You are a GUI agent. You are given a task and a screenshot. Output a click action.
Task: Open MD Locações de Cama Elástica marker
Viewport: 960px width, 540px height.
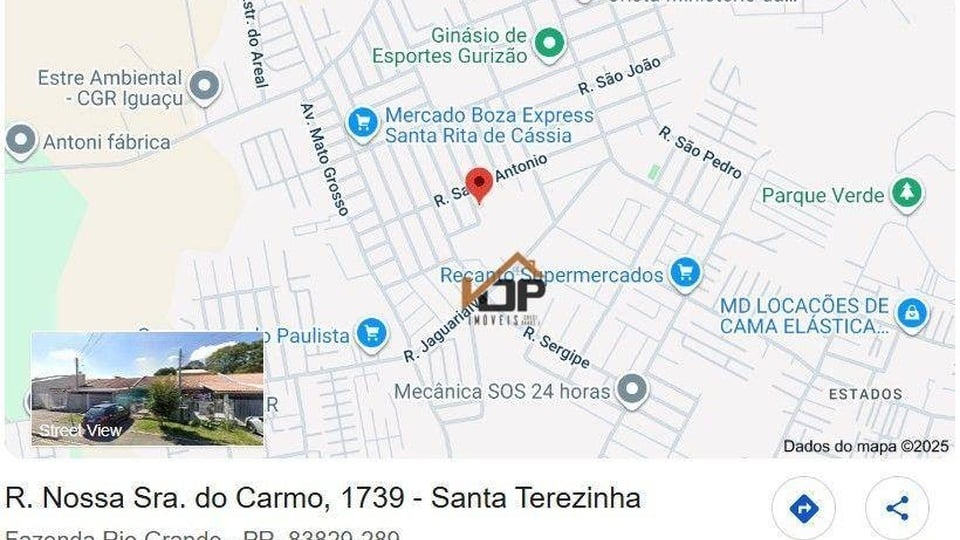tap(911, 314)
